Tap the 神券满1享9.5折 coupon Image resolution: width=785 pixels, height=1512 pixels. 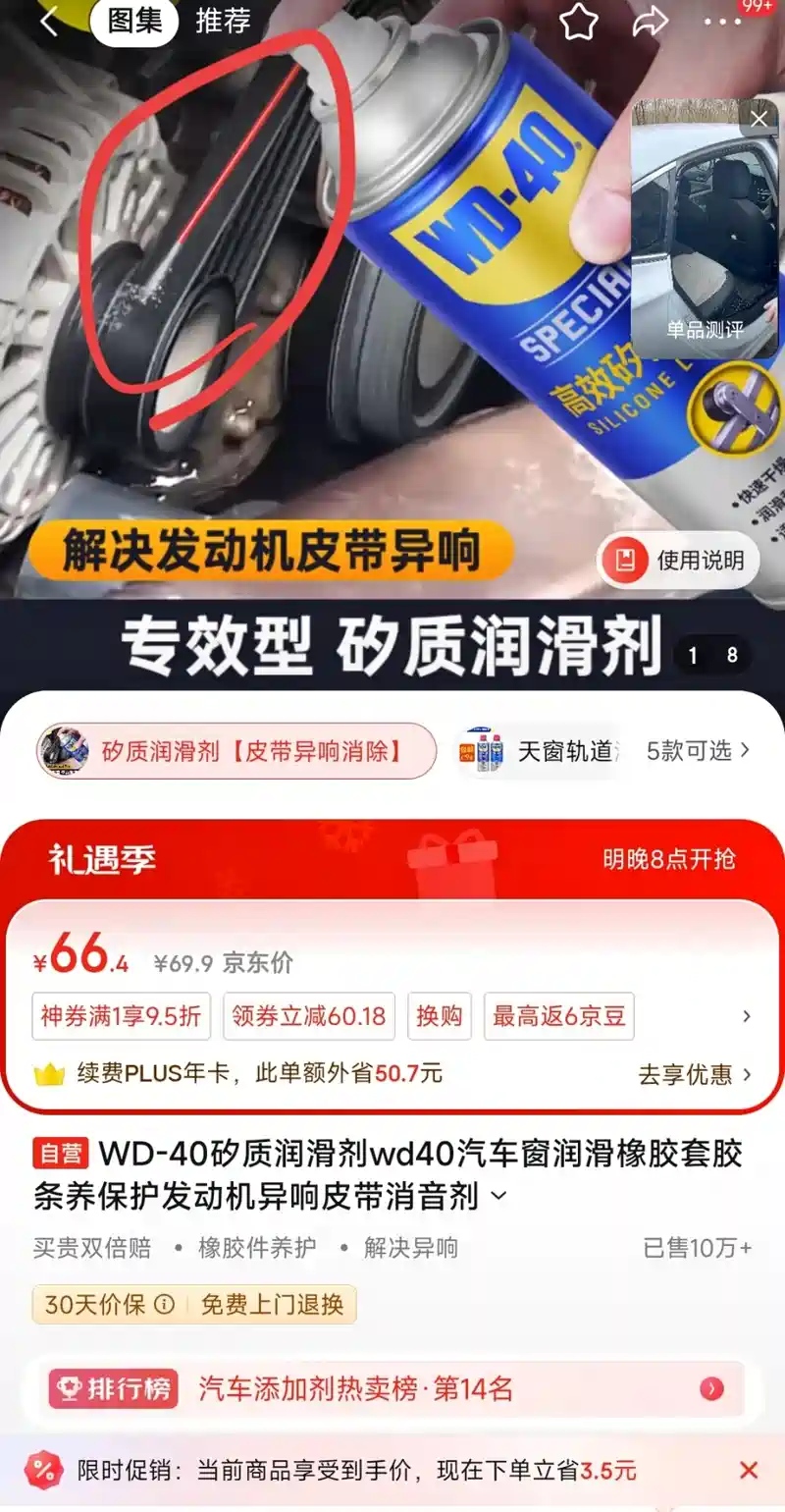tap(122, 1016)
